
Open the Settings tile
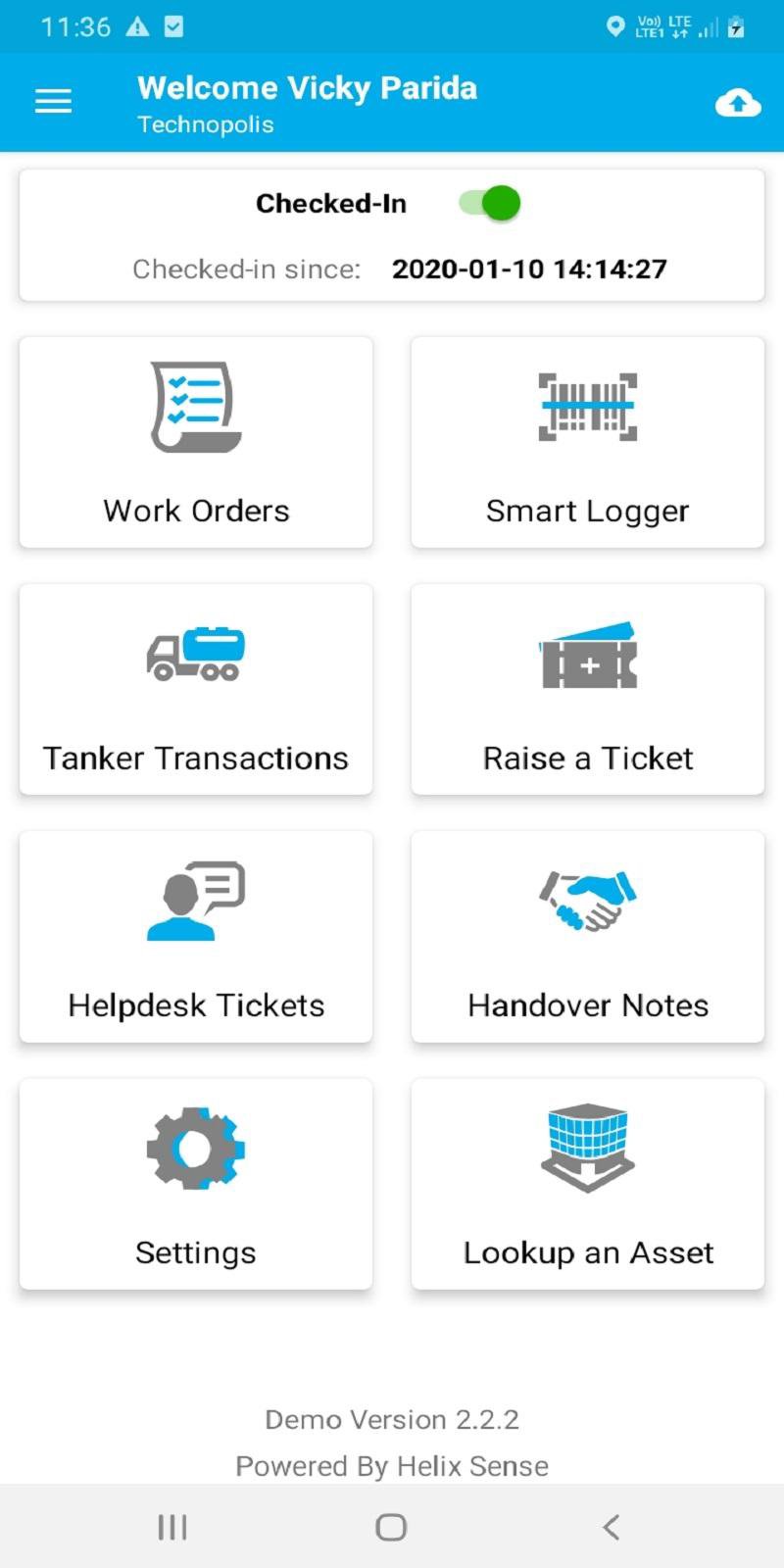point(196,1184)
